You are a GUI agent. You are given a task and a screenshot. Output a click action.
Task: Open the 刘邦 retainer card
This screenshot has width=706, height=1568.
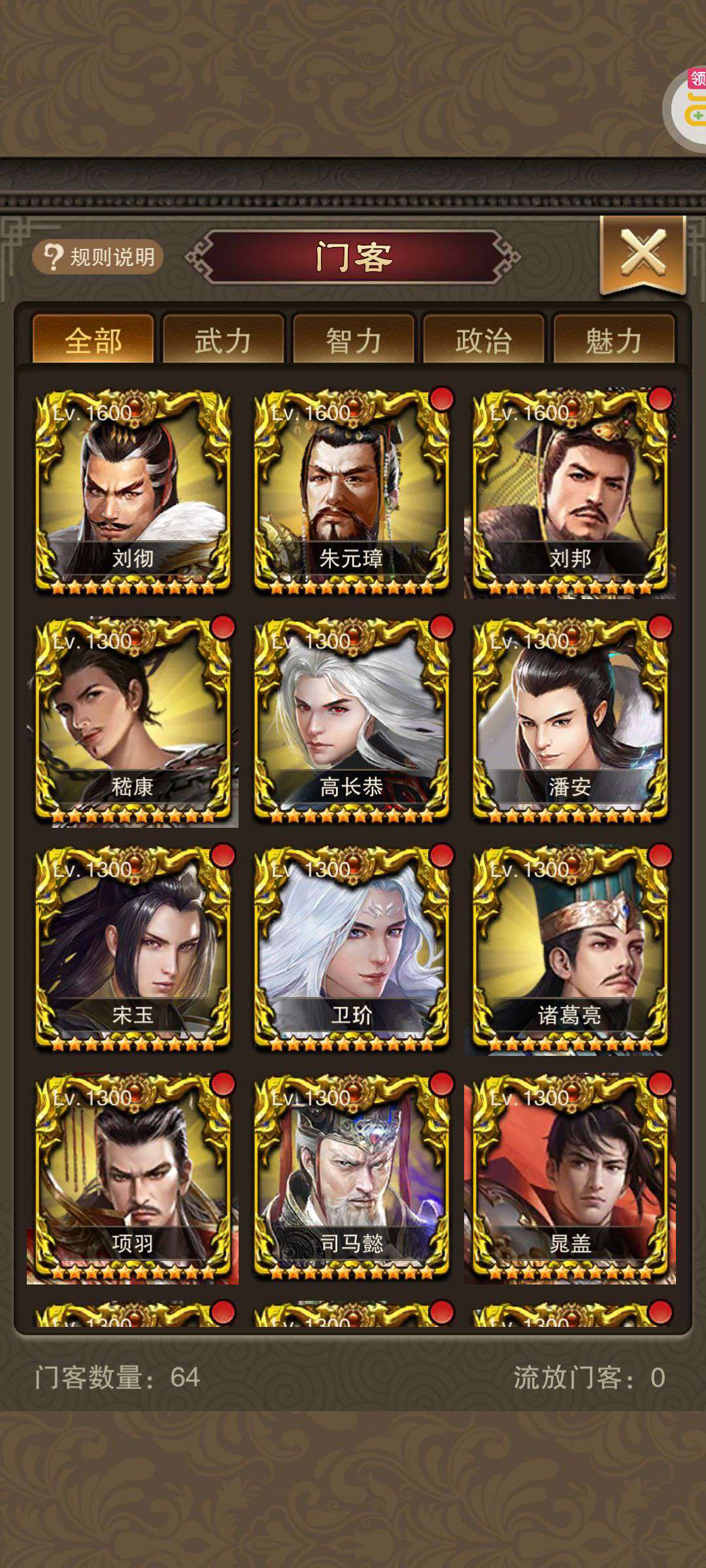point(570,493)
